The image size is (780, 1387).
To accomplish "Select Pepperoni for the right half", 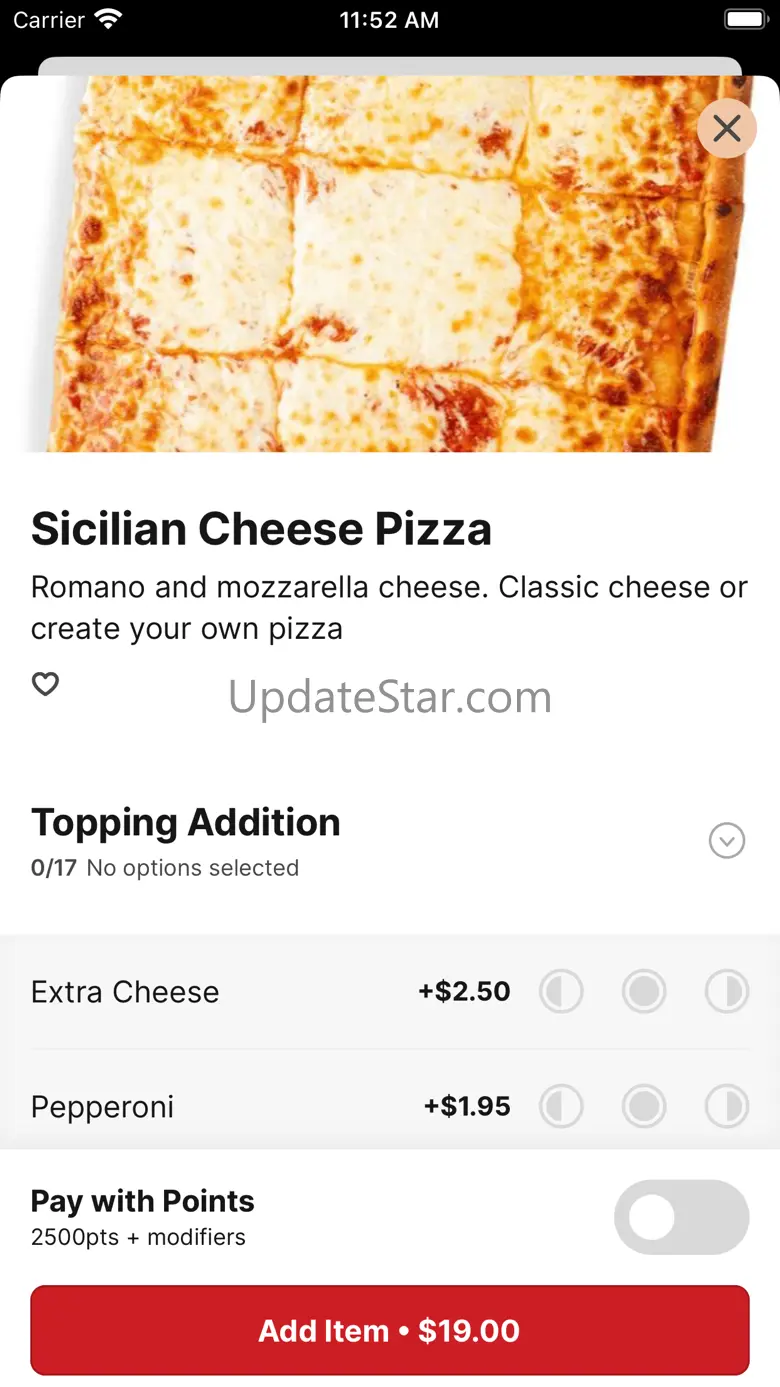I will 727,1107.
